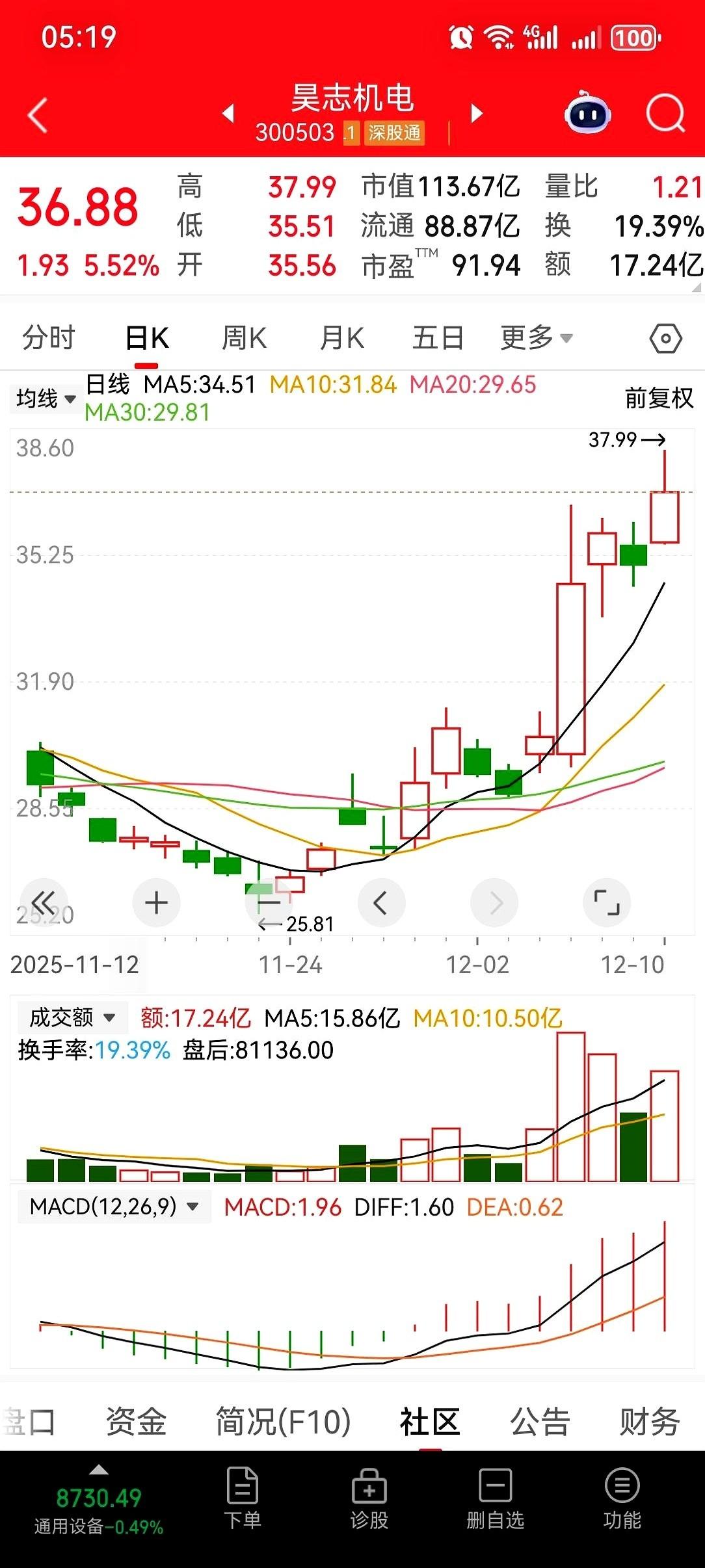Expand chart to fullscreen with corner icon
Screen dimensions: 705x1568
(x=607, y=902)
